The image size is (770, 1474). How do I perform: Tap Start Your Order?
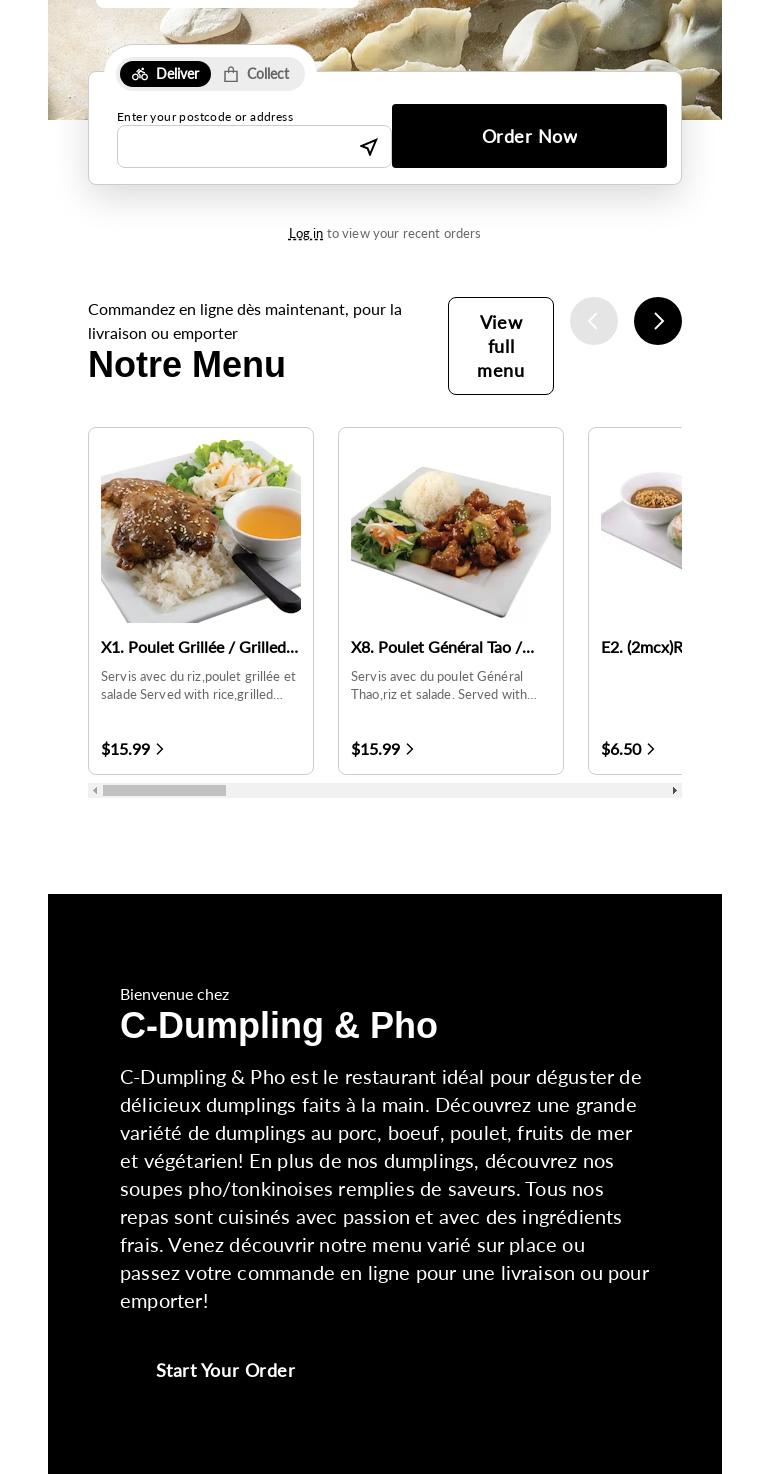pyautogui.click(x=226, y=1370)
